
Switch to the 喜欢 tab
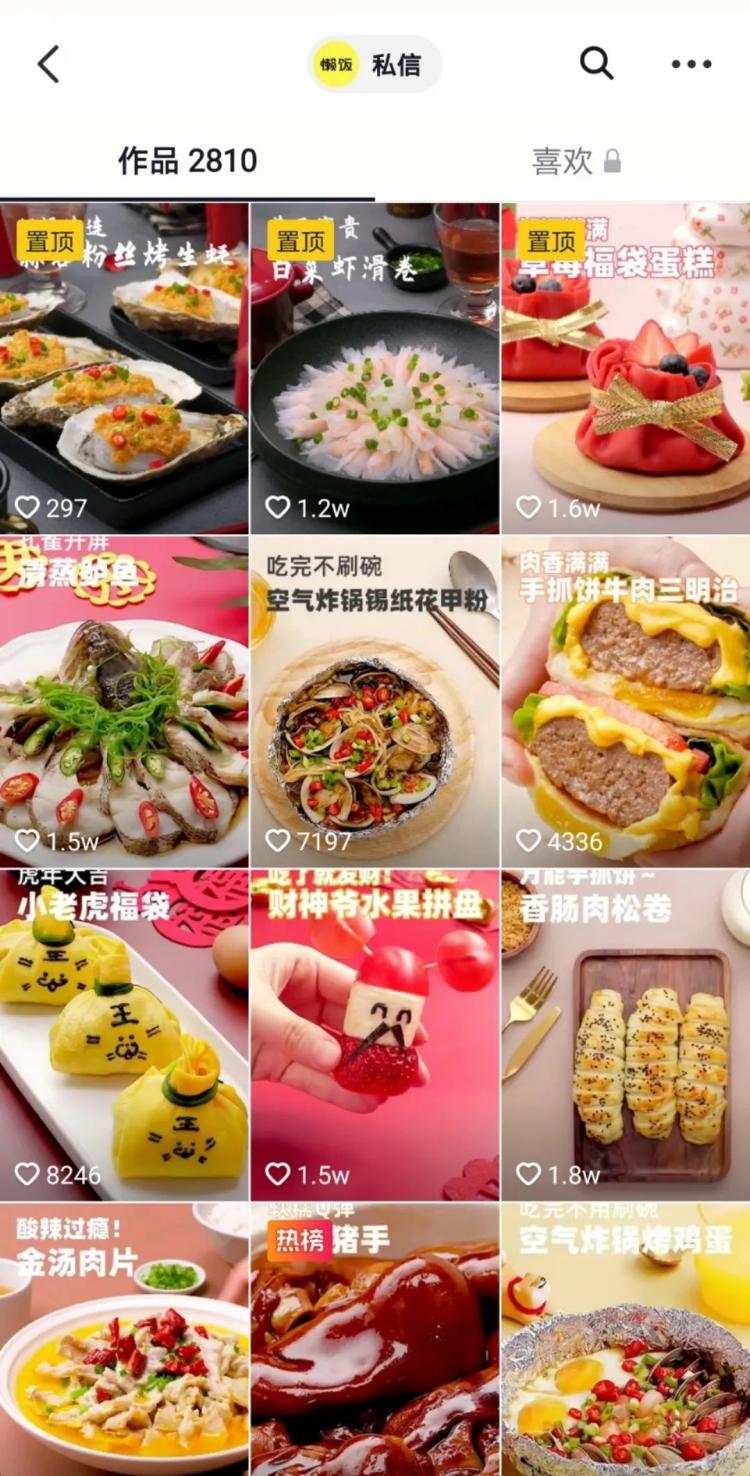[576, 161]
